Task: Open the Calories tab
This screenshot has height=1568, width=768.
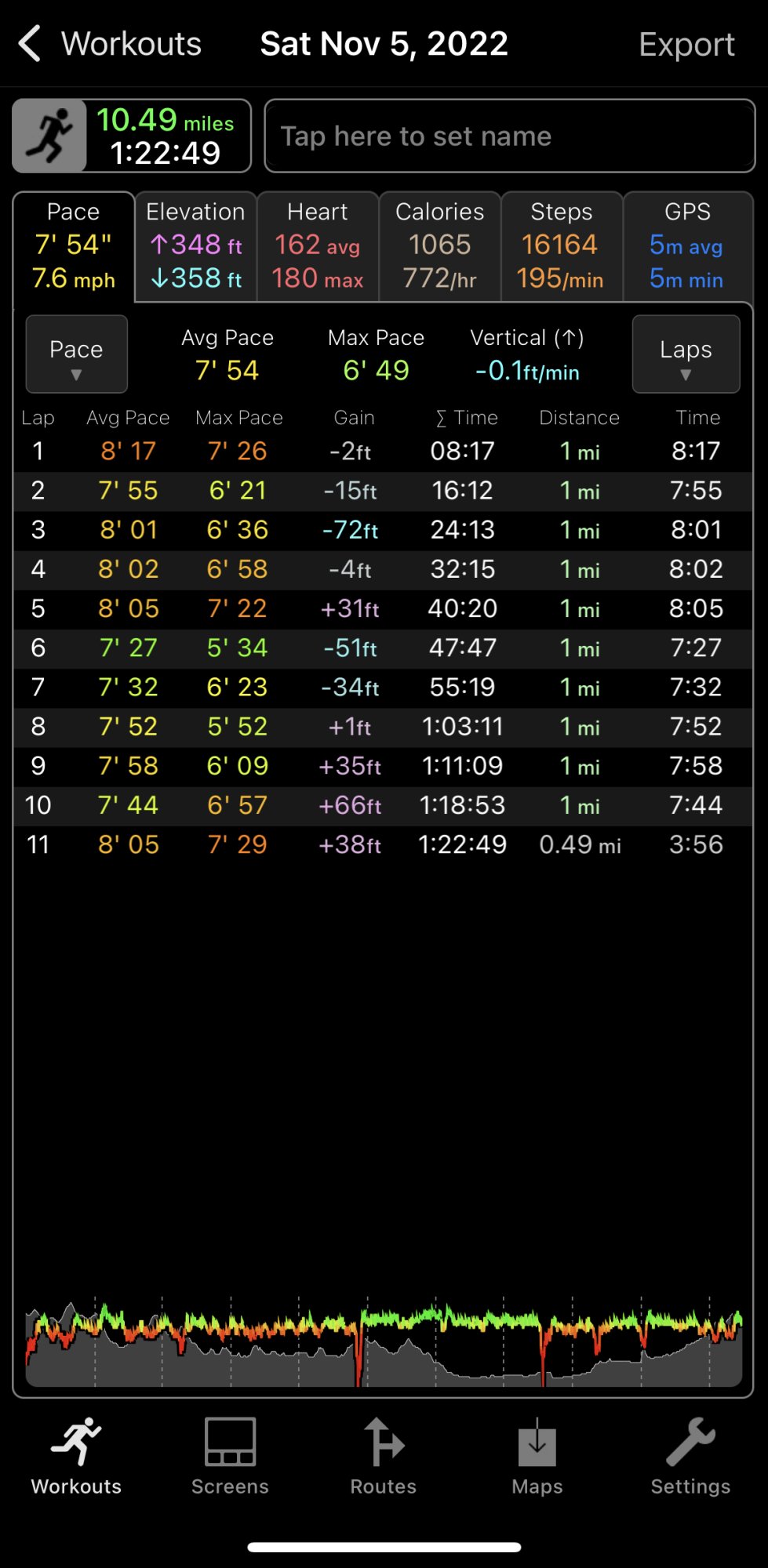Action: click(x=440, y=246)
